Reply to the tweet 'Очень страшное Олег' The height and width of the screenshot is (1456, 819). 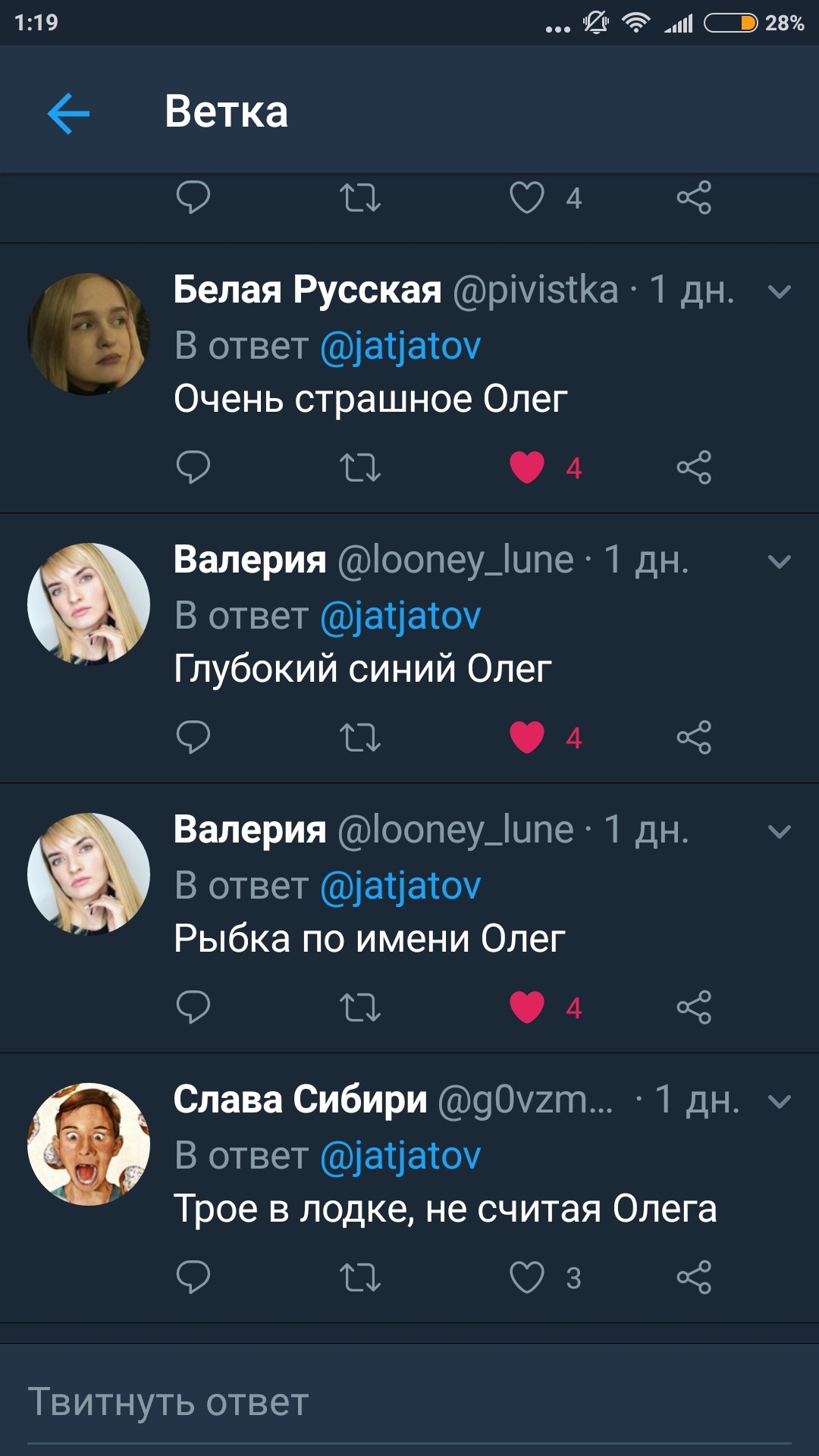click(193, 467)
